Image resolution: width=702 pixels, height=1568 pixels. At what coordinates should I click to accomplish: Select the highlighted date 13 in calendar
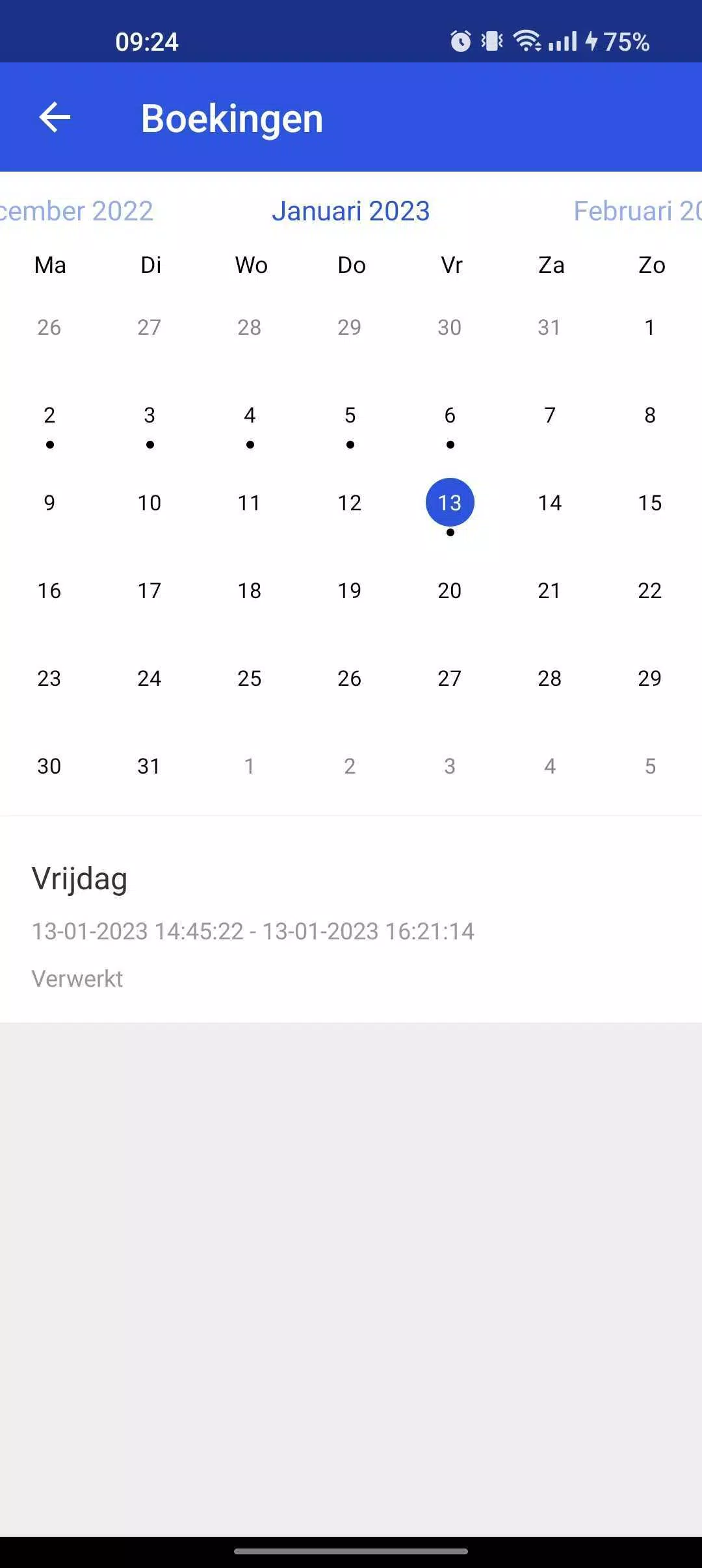click(450, 502)
